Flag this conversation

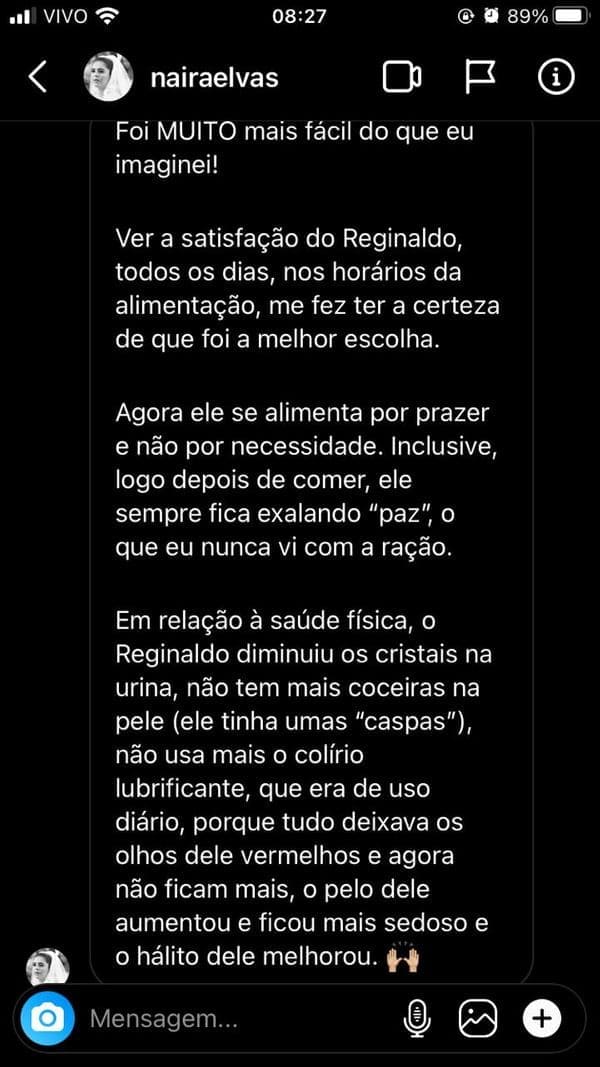coord(481,78)
